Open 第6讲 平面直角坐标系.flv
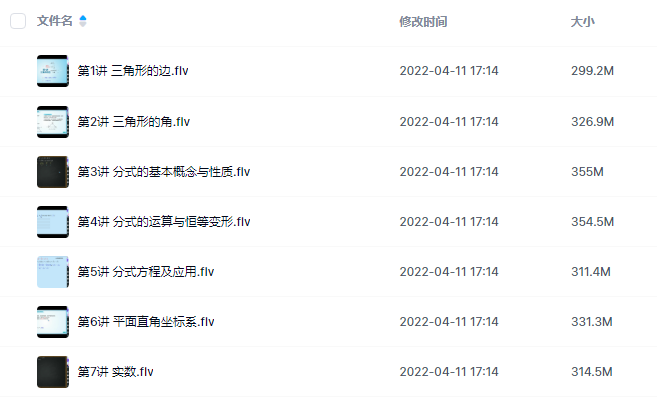Viewport: 657px width, 410px height. (x=145, y=322)
